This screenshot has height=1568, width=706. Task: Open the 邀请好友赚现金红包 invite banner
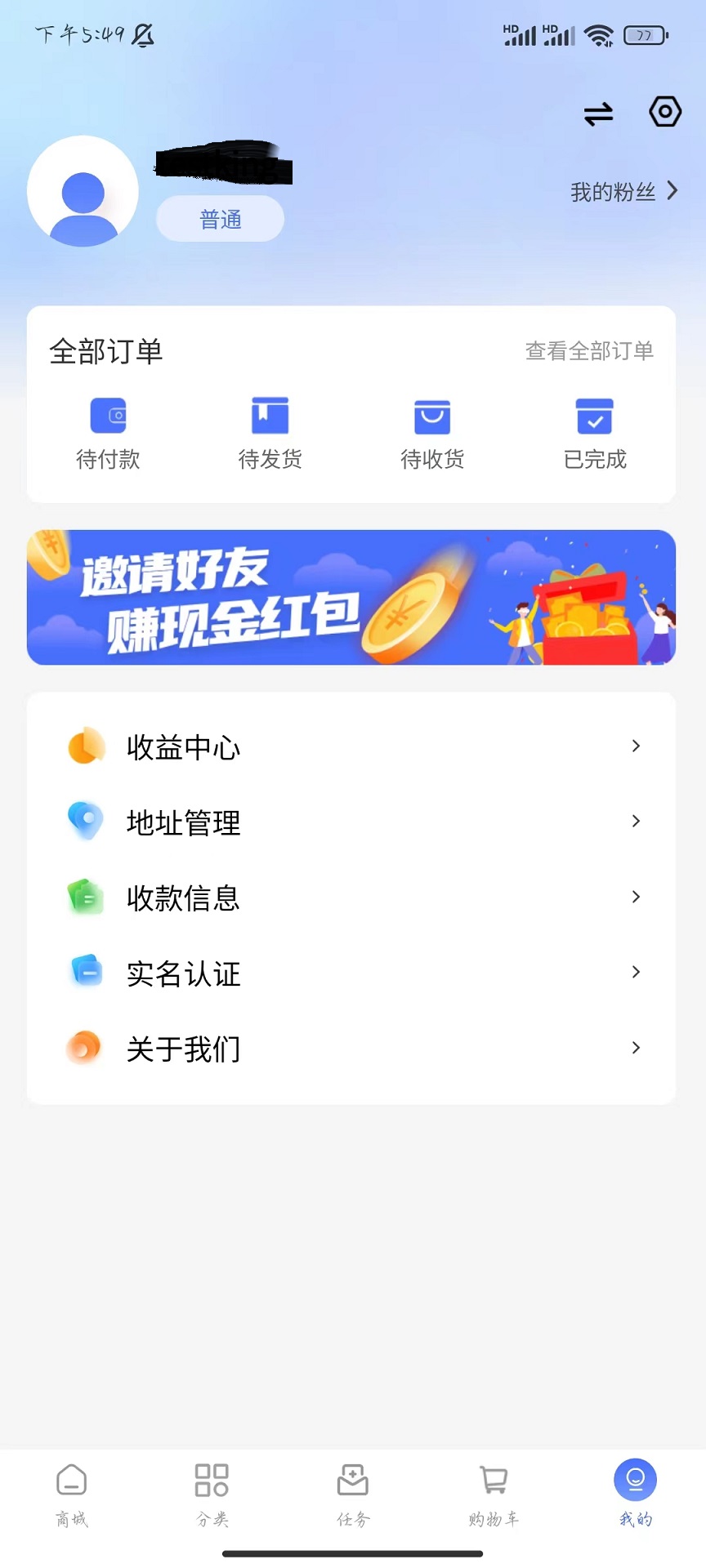pyautogui.click(x=351, y=597)
